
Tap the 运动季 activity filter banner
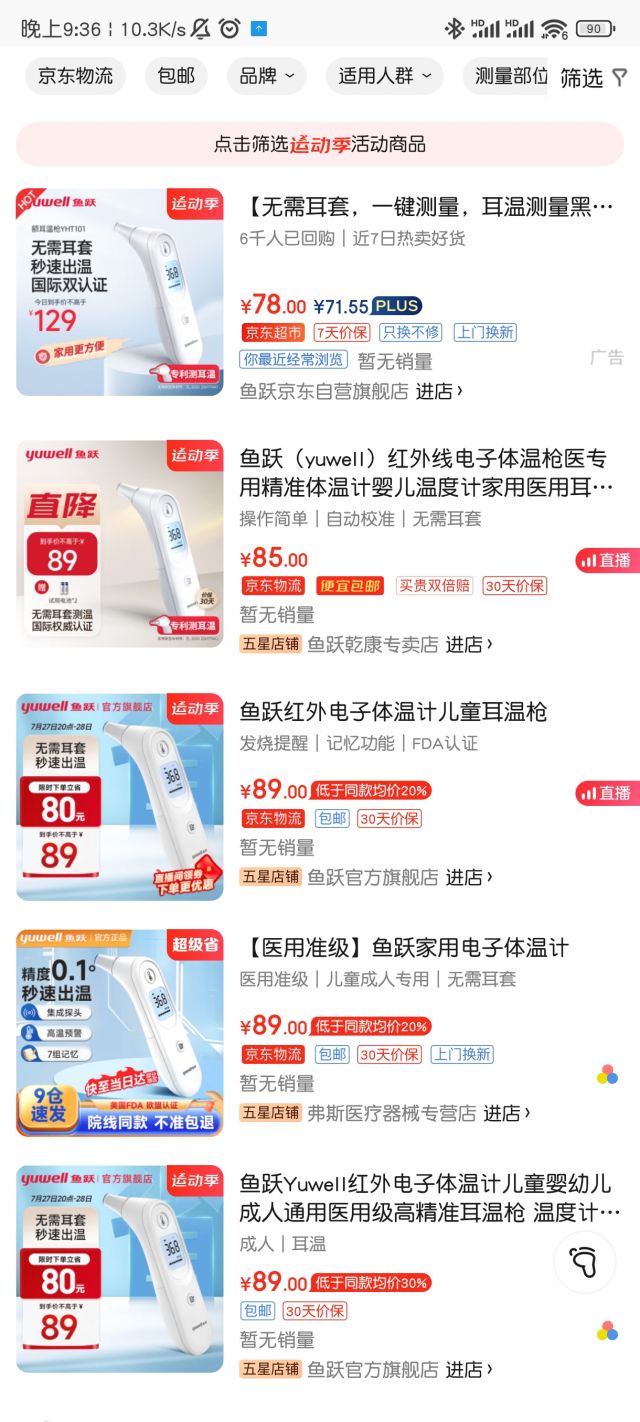coord(320,144)
